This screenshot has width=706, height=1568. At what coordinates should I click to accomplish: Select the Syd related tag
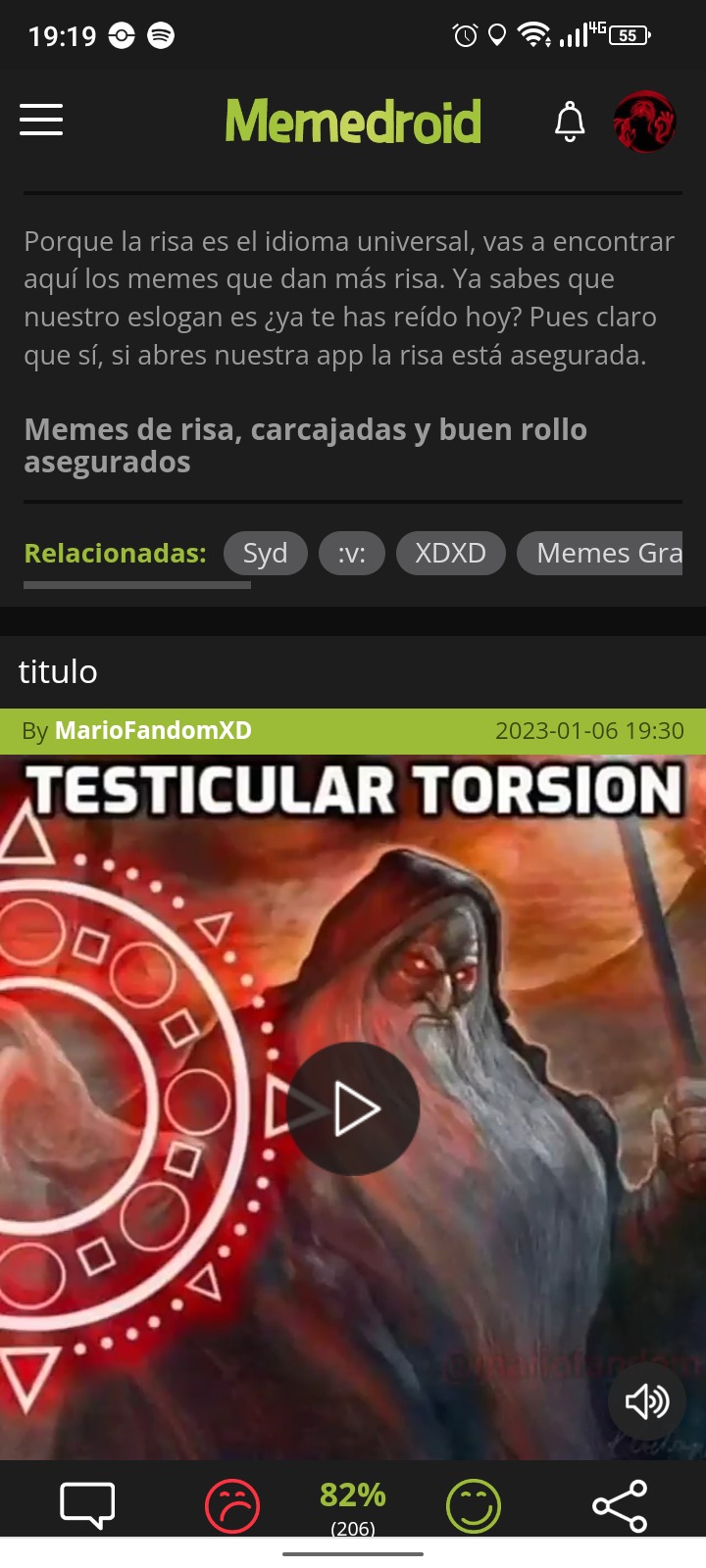(265, 553)
